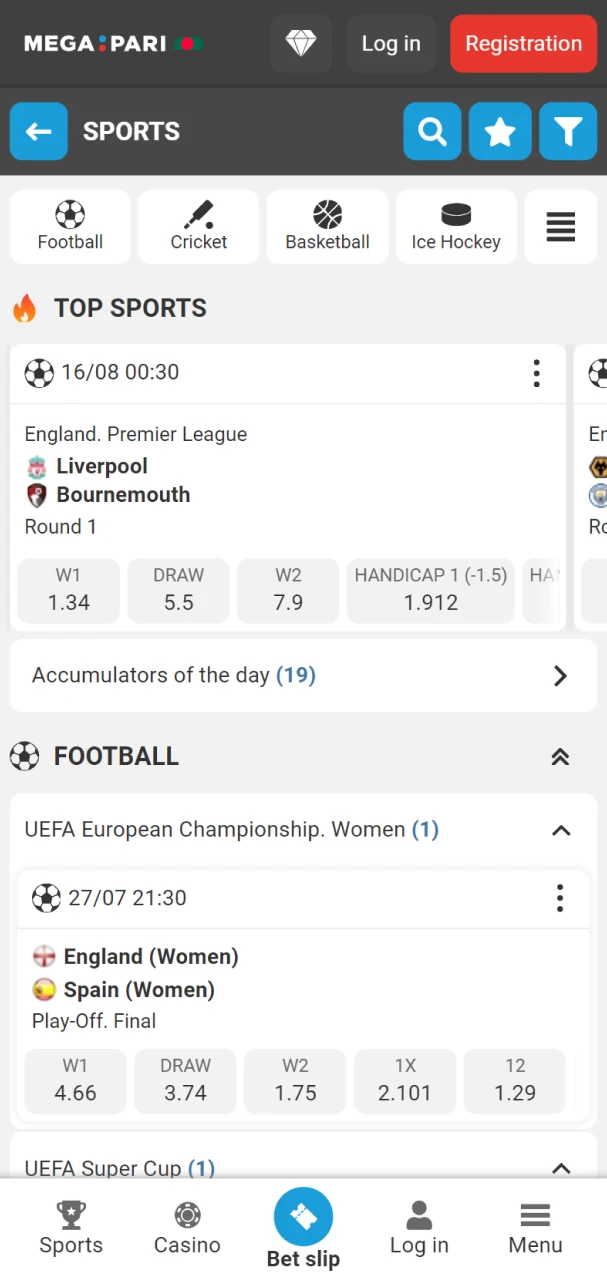
Task: Tap the red Registration button
Action: 523,44
